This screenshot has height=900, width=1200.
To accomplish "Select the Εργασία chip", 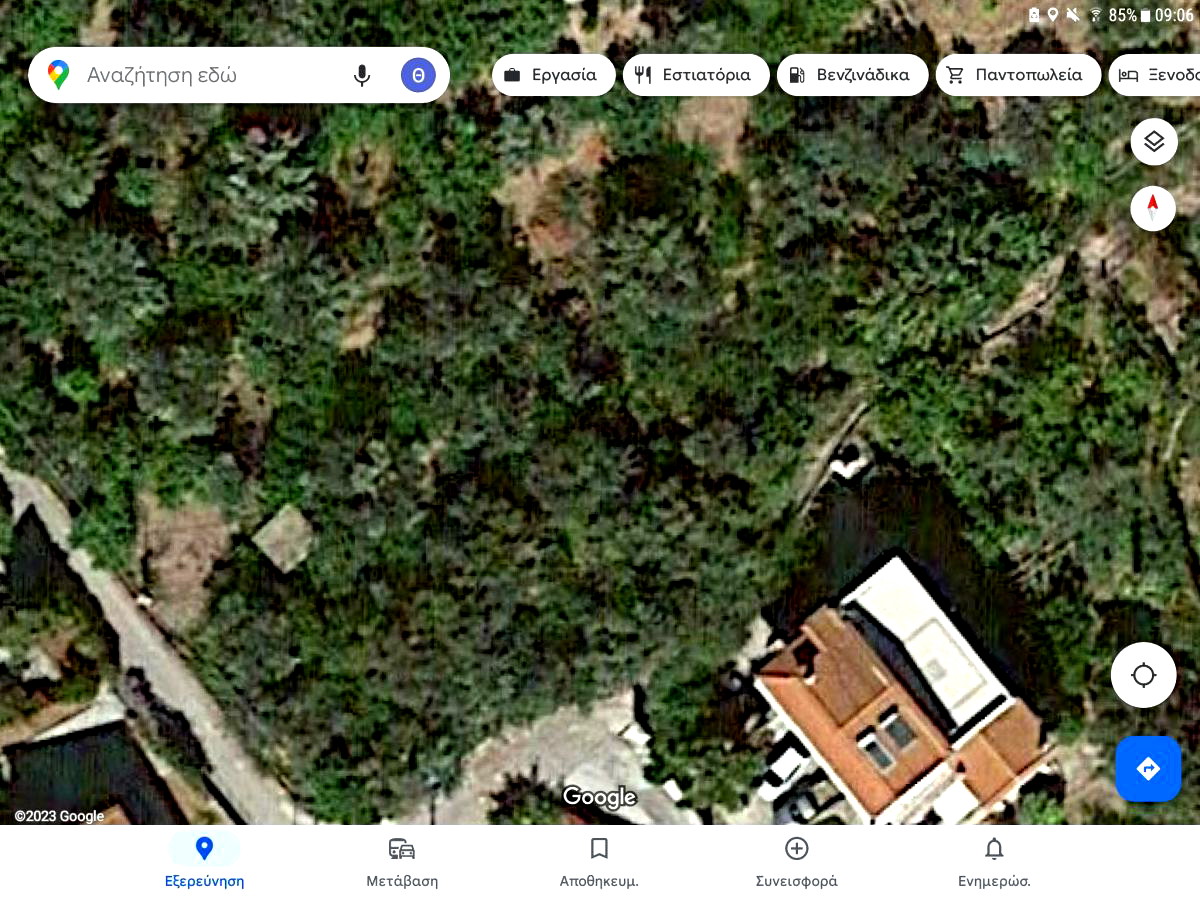I will tap(553, 75).
